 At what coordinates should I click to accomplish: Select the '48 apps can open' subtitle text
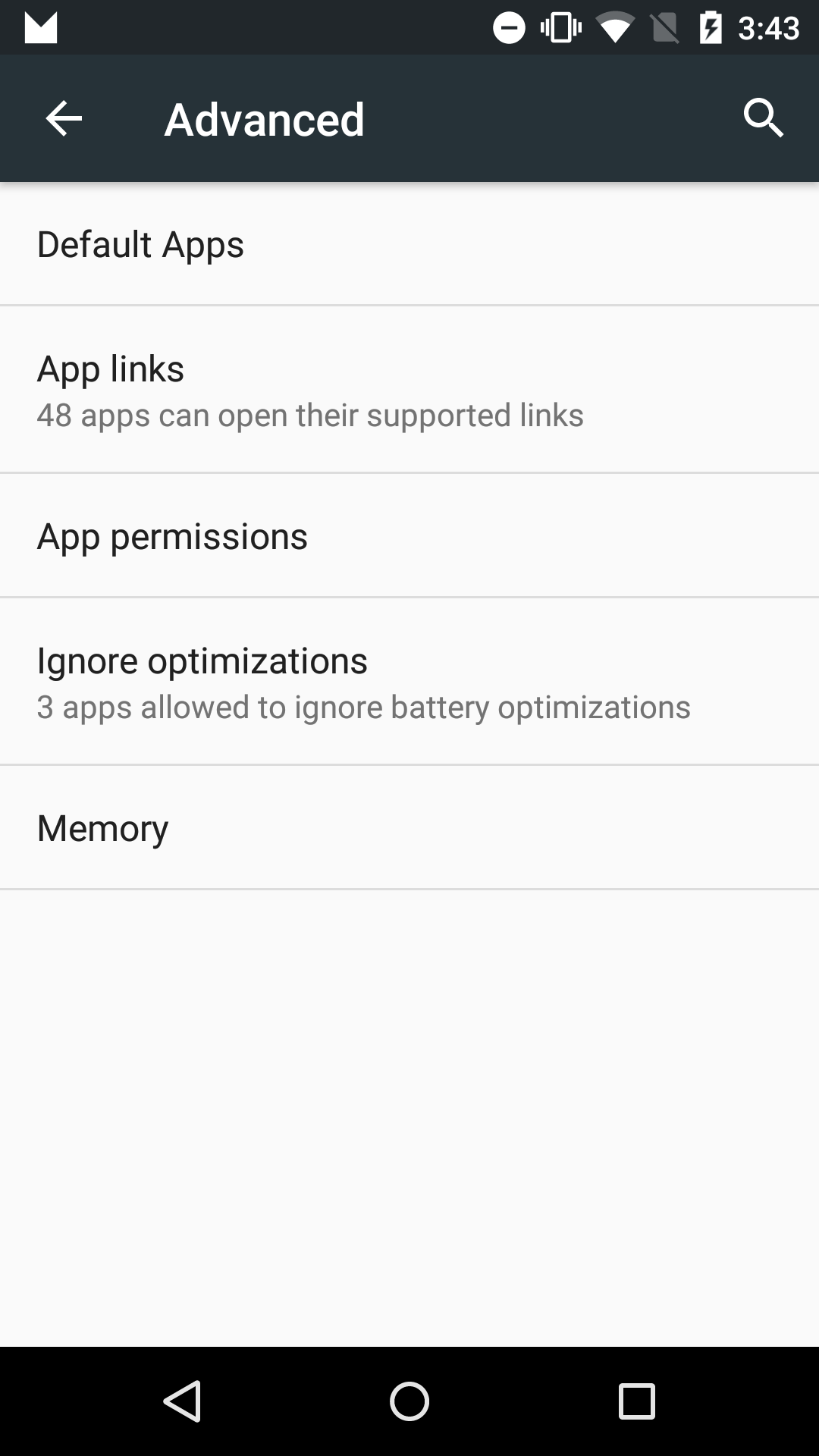click(309, 414)
